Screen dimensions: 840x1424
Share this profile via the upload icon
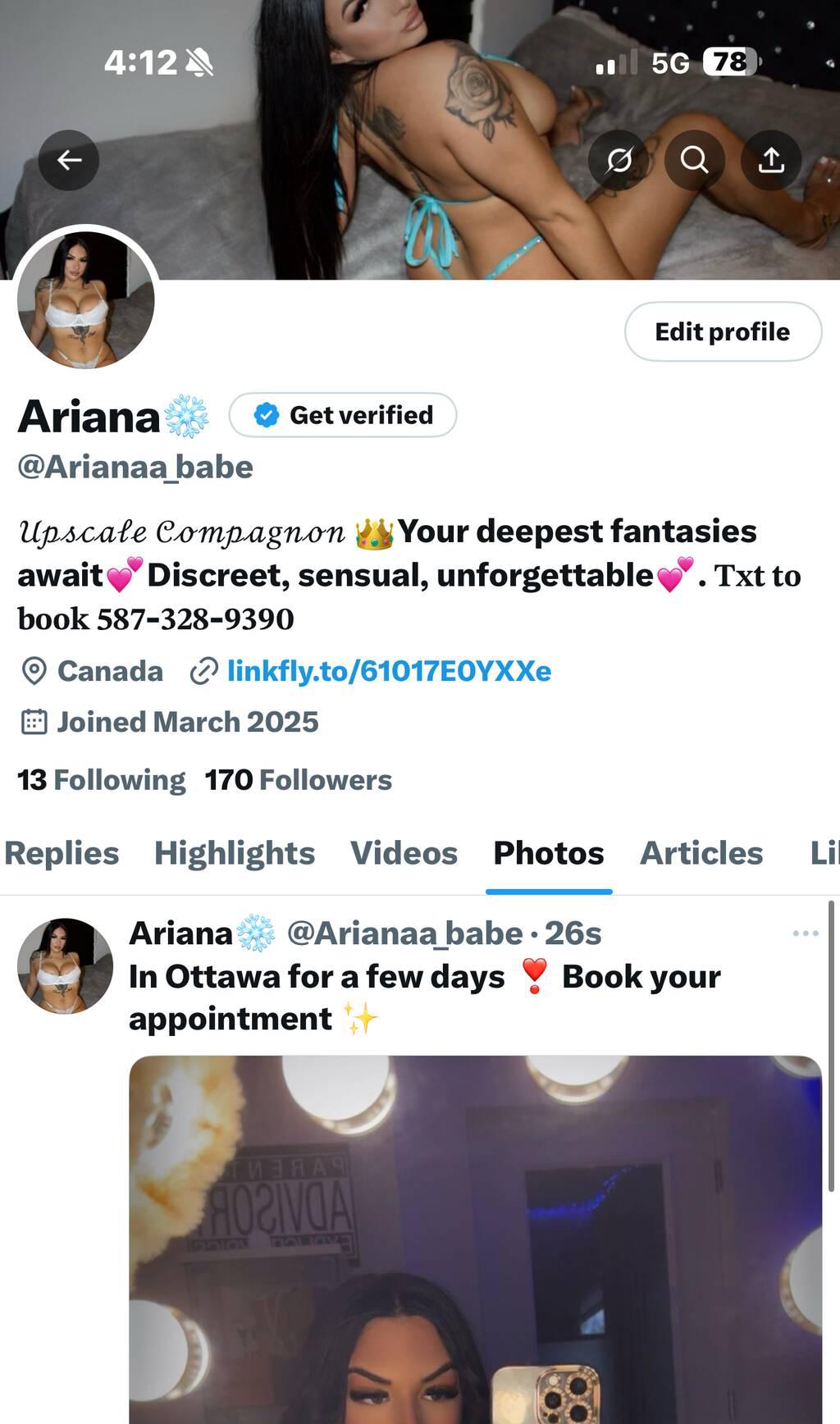point(770,160)
